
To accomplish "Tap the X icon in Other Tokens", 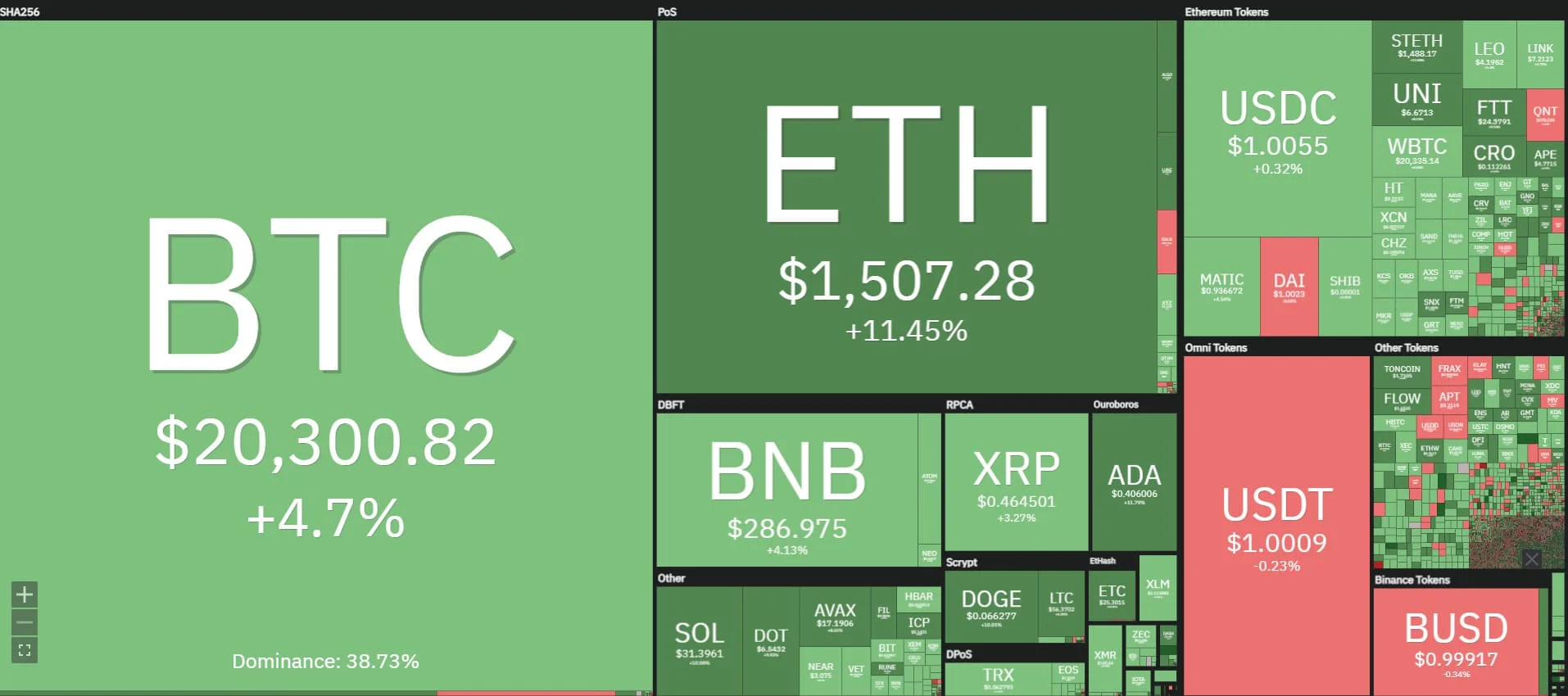I will pos(1531,559).
